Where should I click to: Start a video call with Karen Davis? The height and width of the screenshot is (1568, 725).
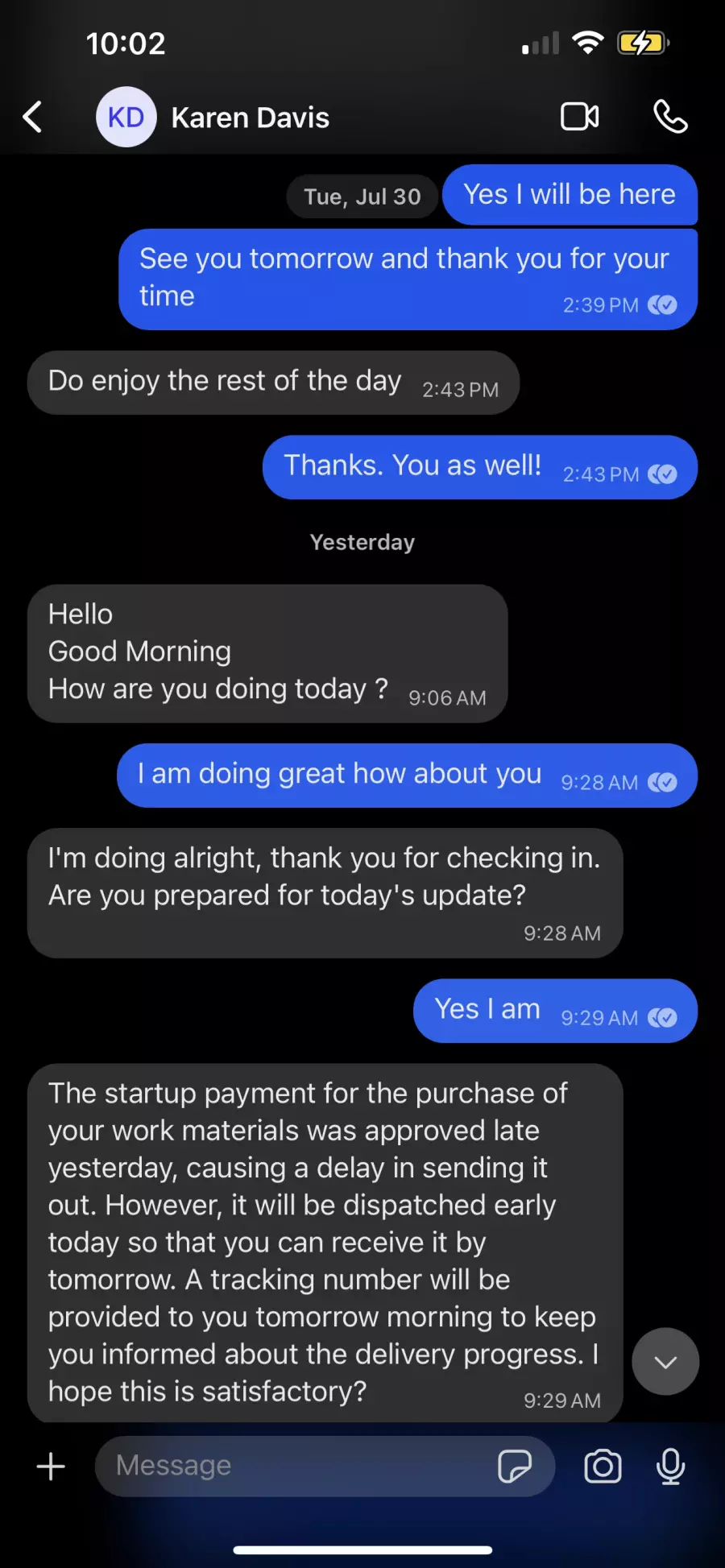pos(580,117)
